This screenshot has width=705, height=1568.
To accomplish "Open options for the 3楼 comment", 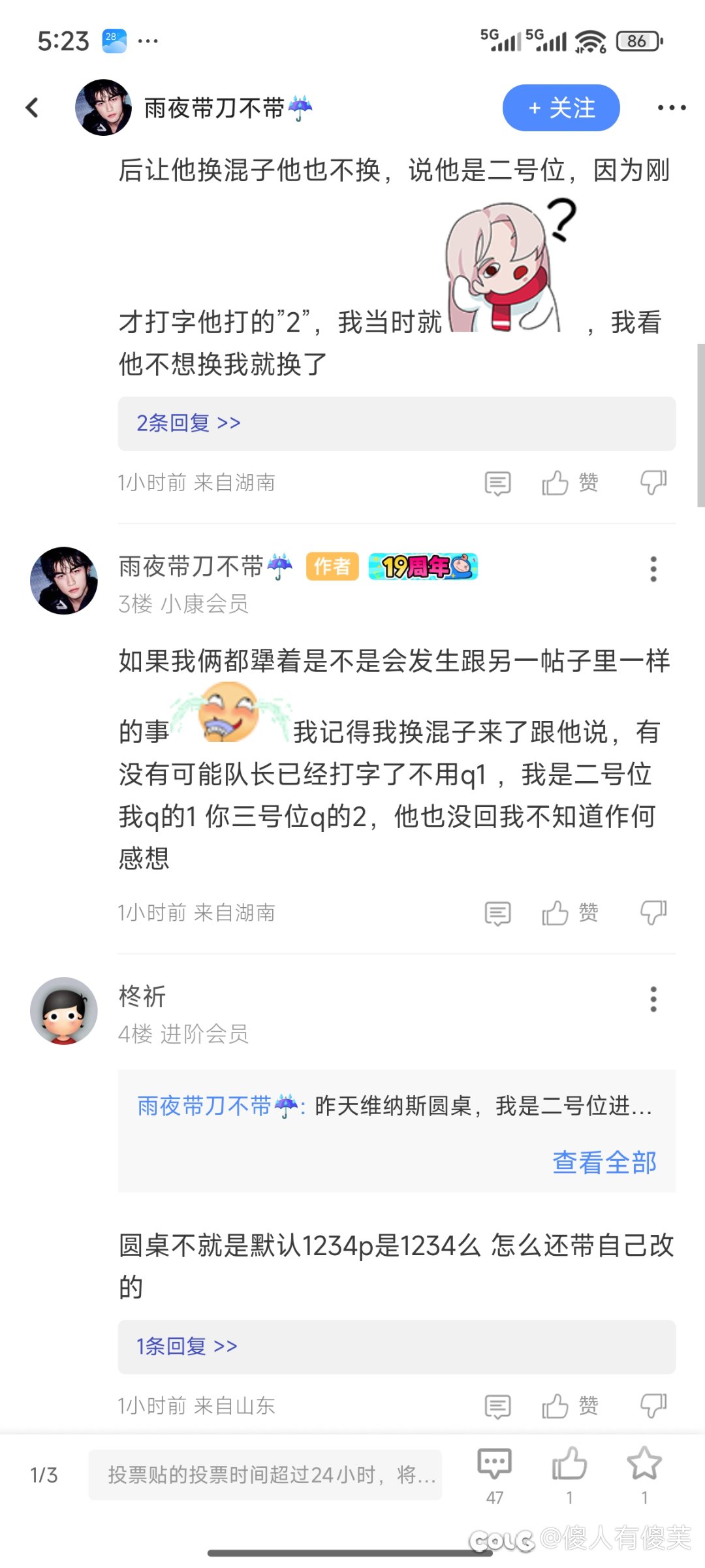I will (653, 569).
